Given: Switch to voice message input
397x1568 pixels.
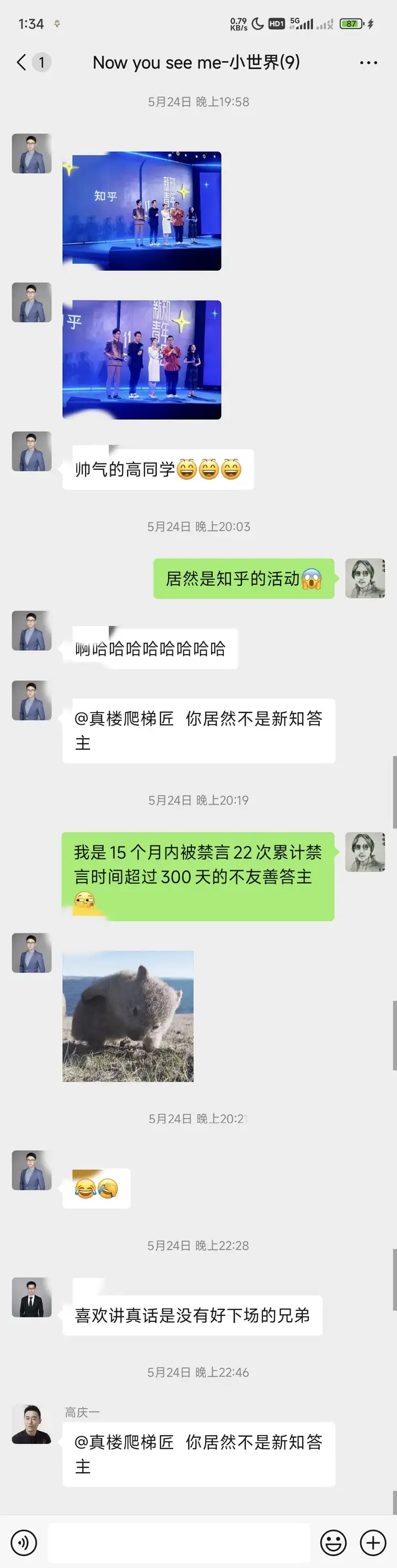Looking at the screenshot, I should pos(24,1542).
